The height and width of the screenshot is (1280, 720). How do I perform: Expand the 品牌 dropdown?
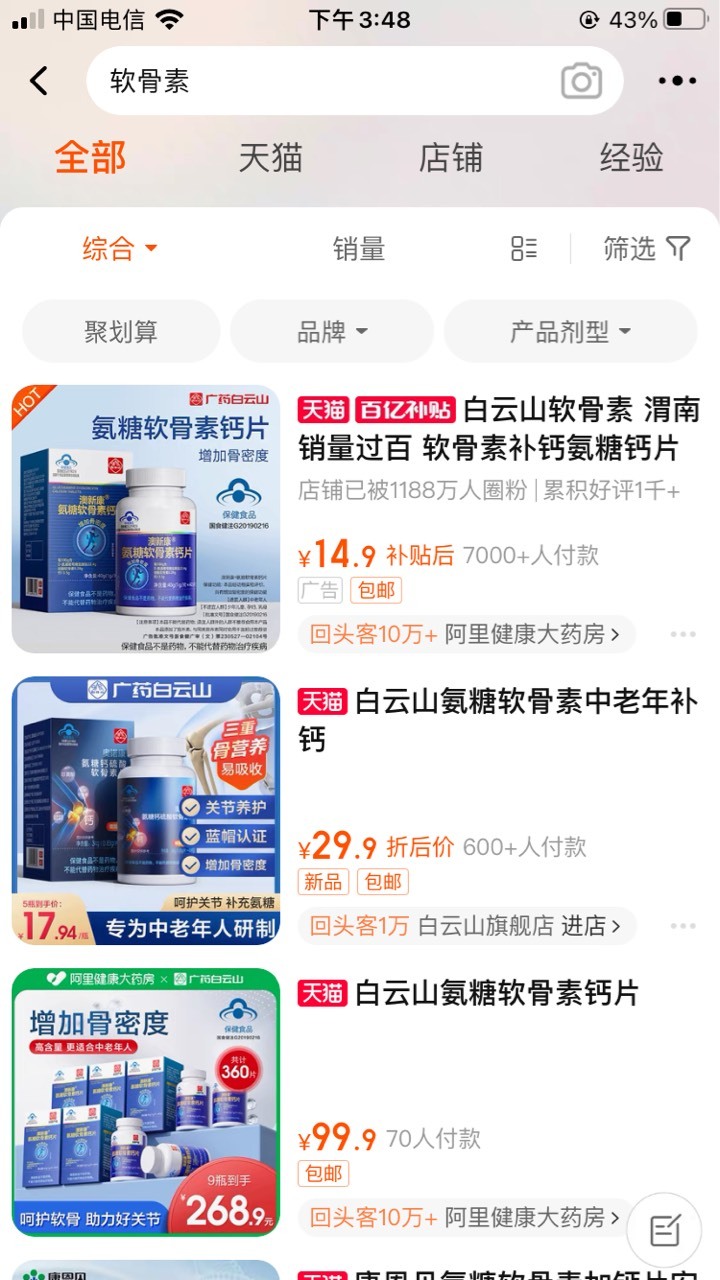tap(332, 331)
